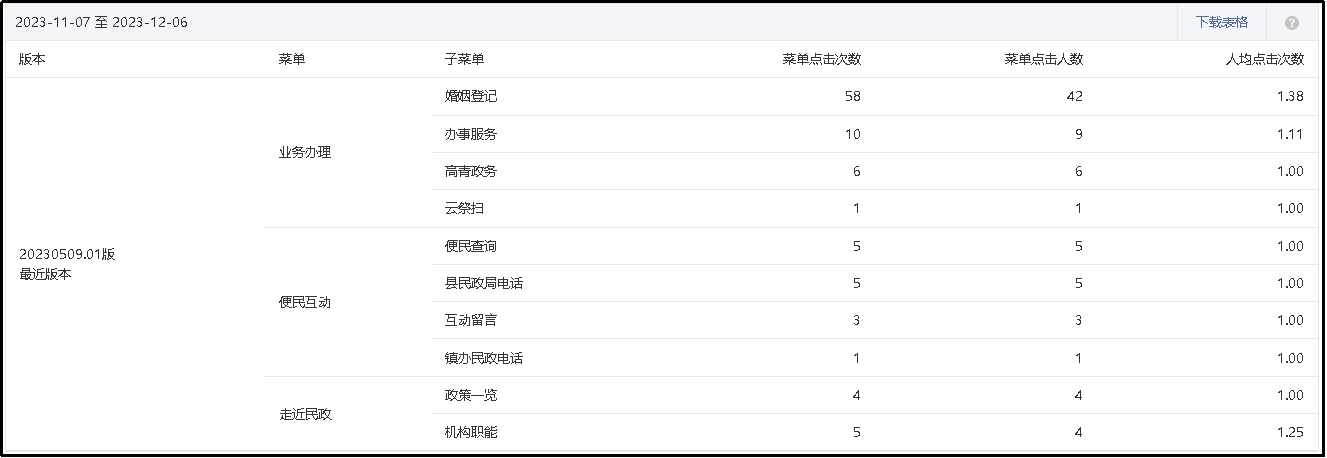Click the 下载表格 download link
Screen dimensions: 1327x458
pos(1221,22)
